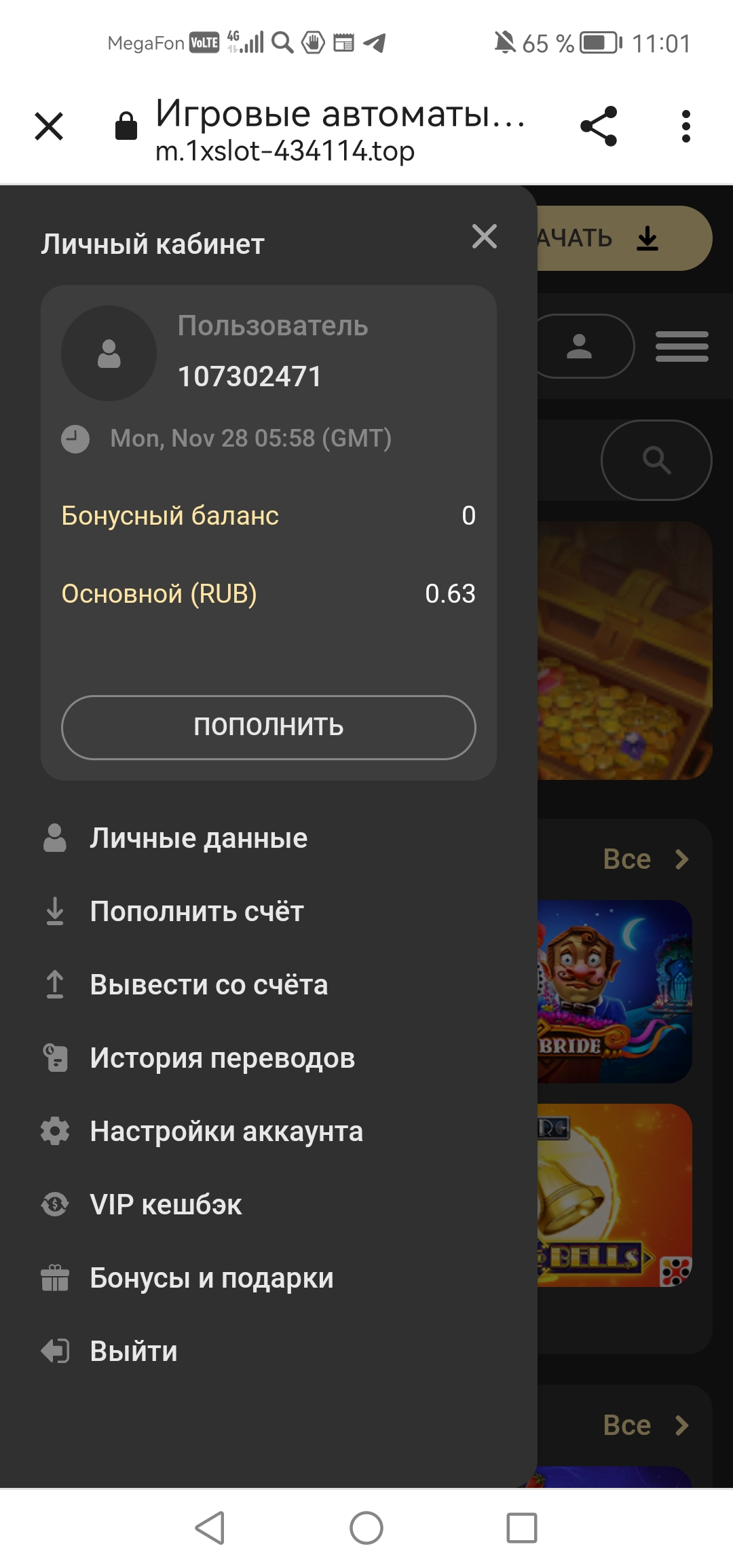The width and height of the screenshot is (733, 1568).
Task: Tap the system back button
Action: click(x=210, y=1528)
